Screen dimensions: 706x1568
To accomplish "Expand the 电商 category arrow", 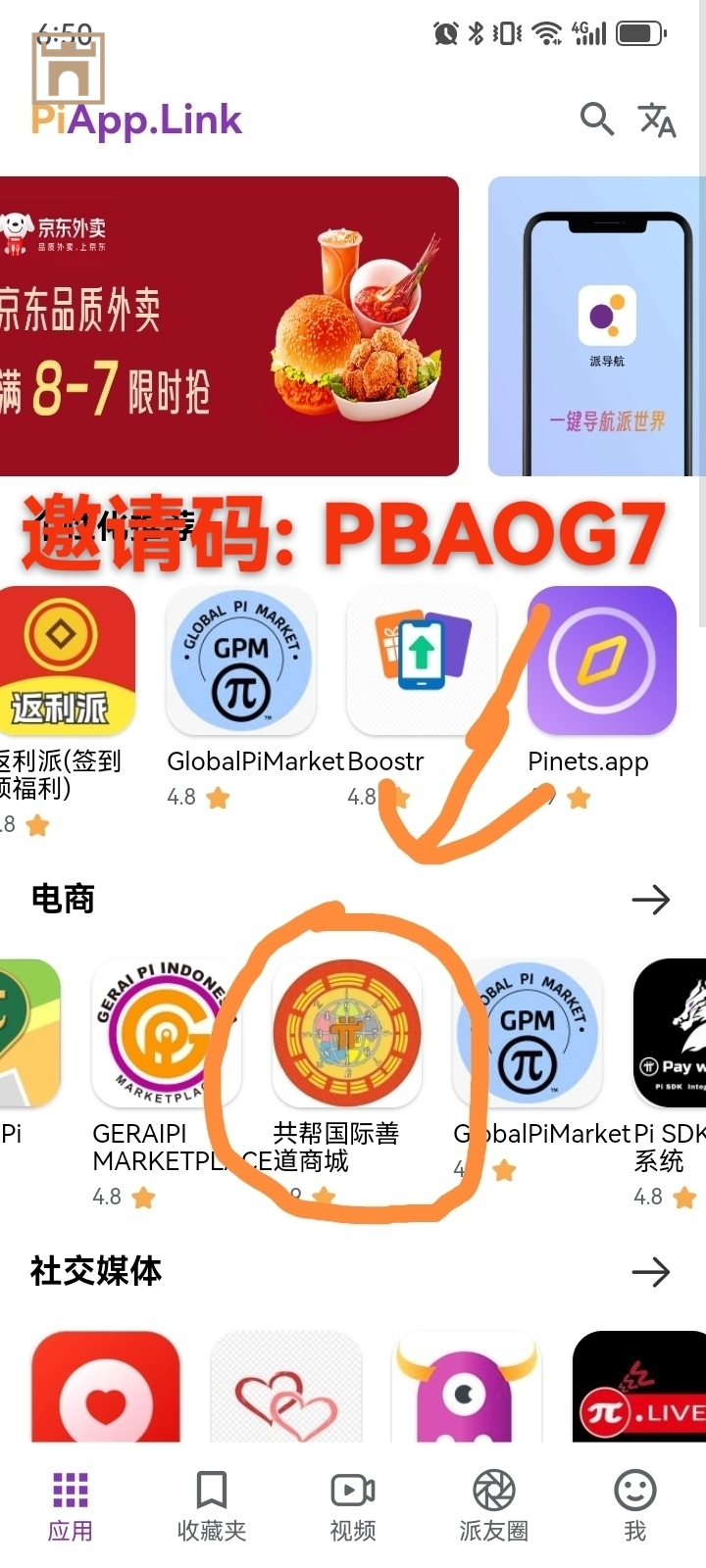I will point(650,900).
